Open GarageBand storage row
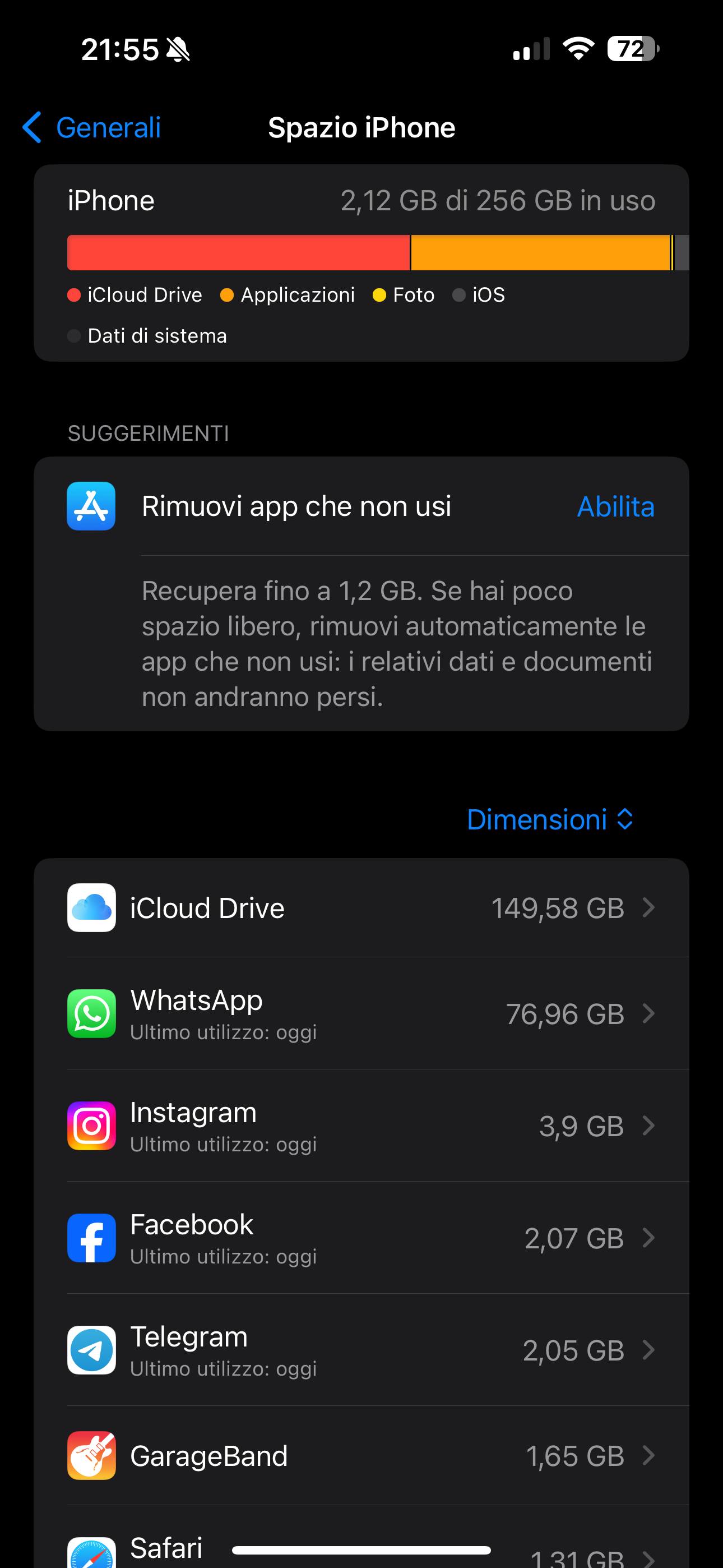723x1568 pixels. 361,1455
